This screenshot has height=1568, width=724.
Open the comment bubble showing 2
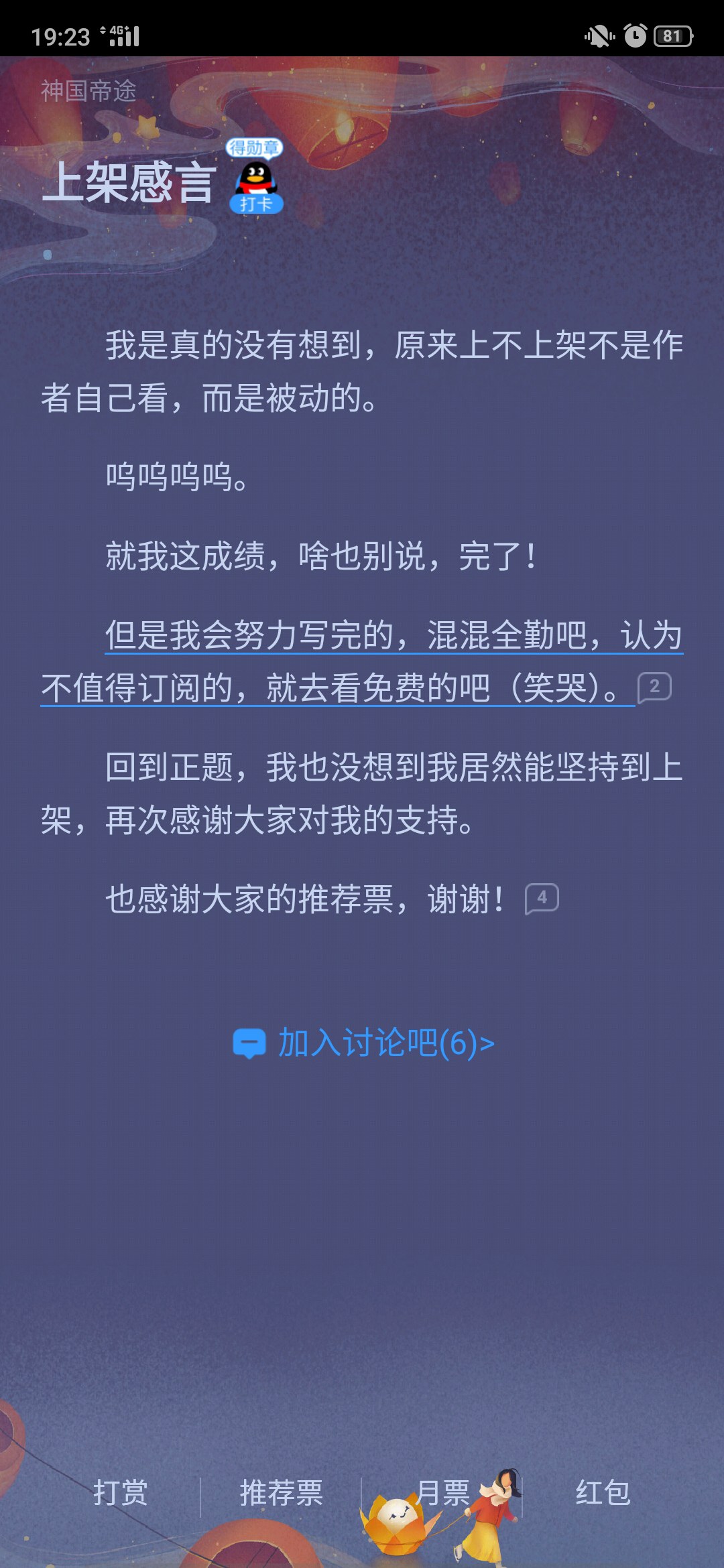pos(654,688)
